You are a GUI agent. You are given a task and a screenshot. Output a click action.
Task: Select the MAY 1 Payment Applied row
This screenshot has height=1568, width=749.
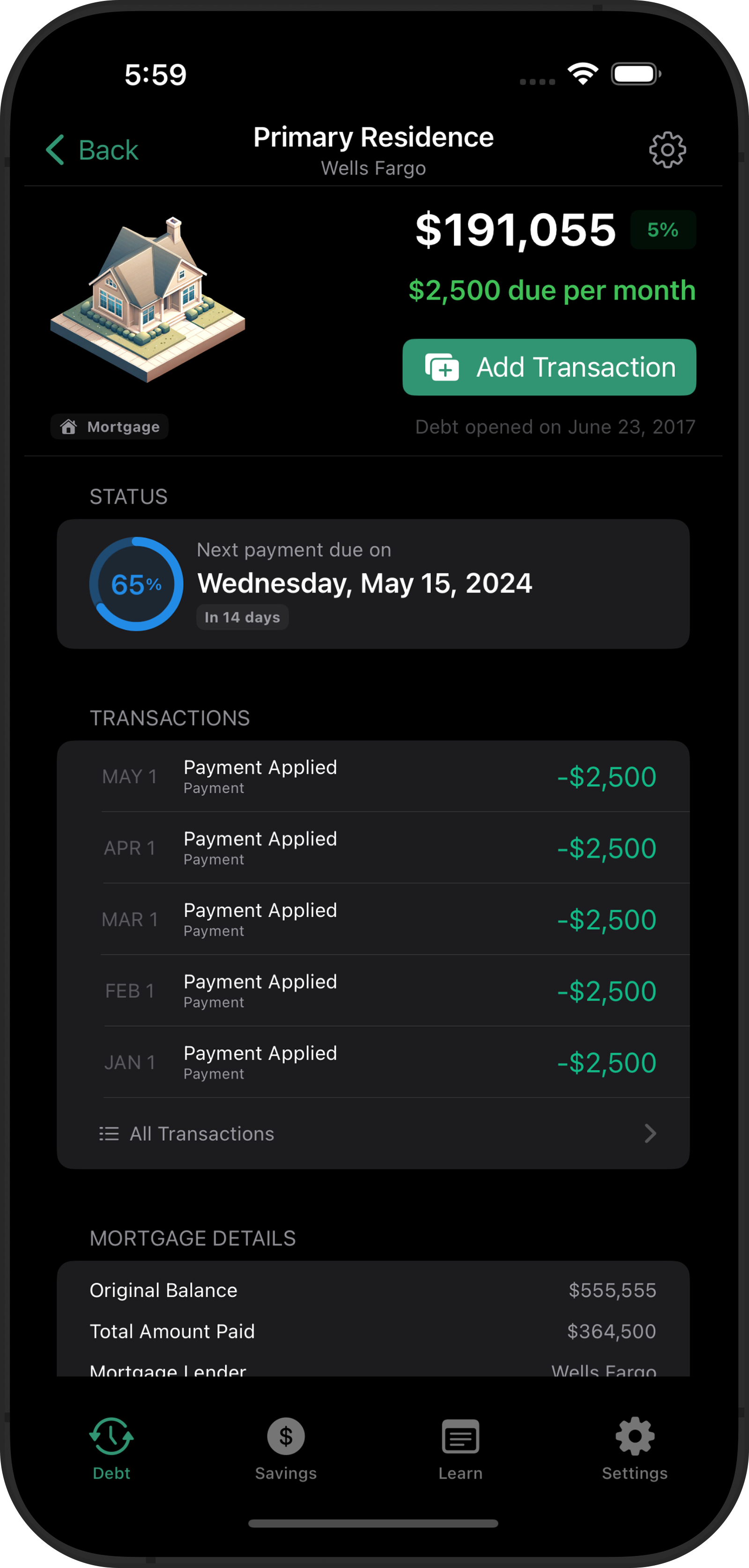(372, 776)
